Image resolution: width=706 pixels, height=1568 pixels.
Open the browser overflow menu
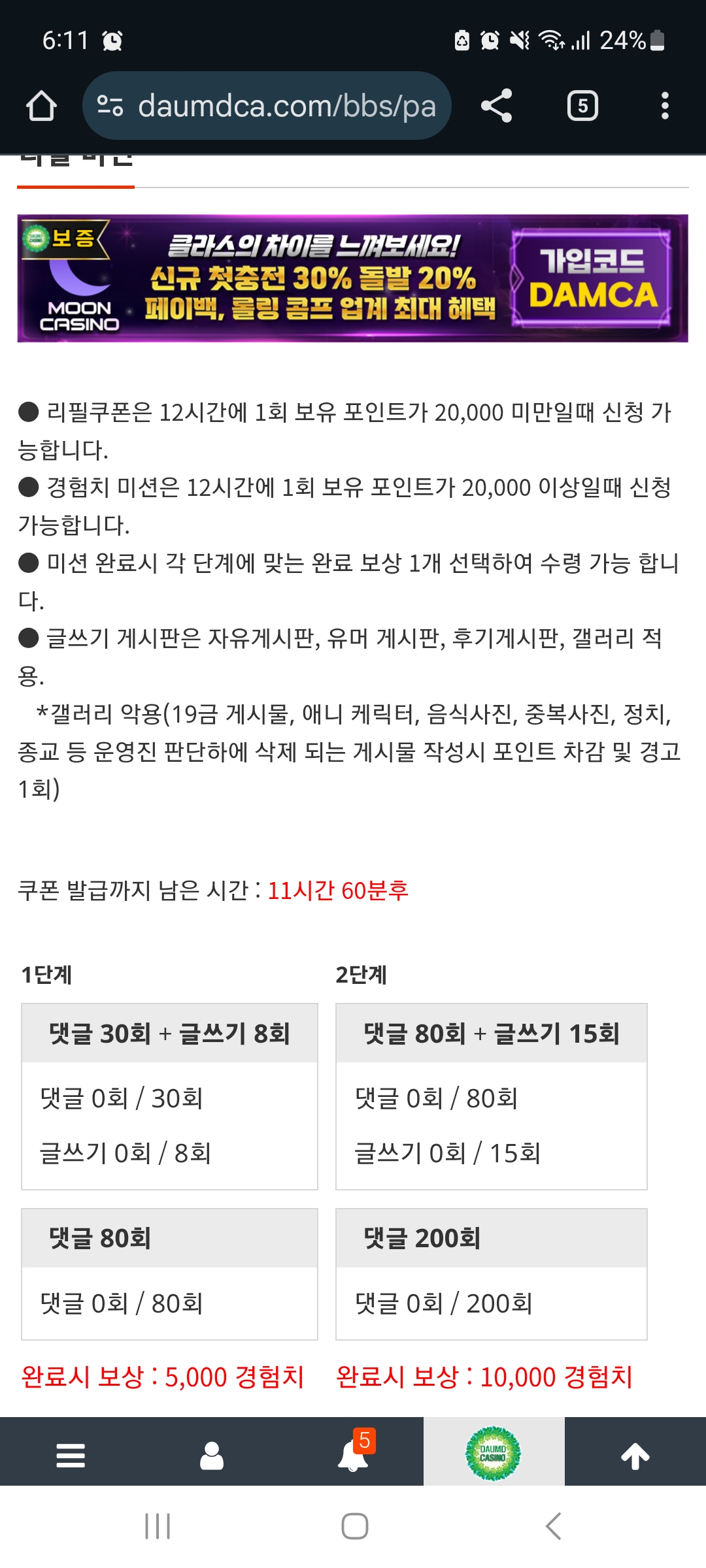tap(665, 106)
